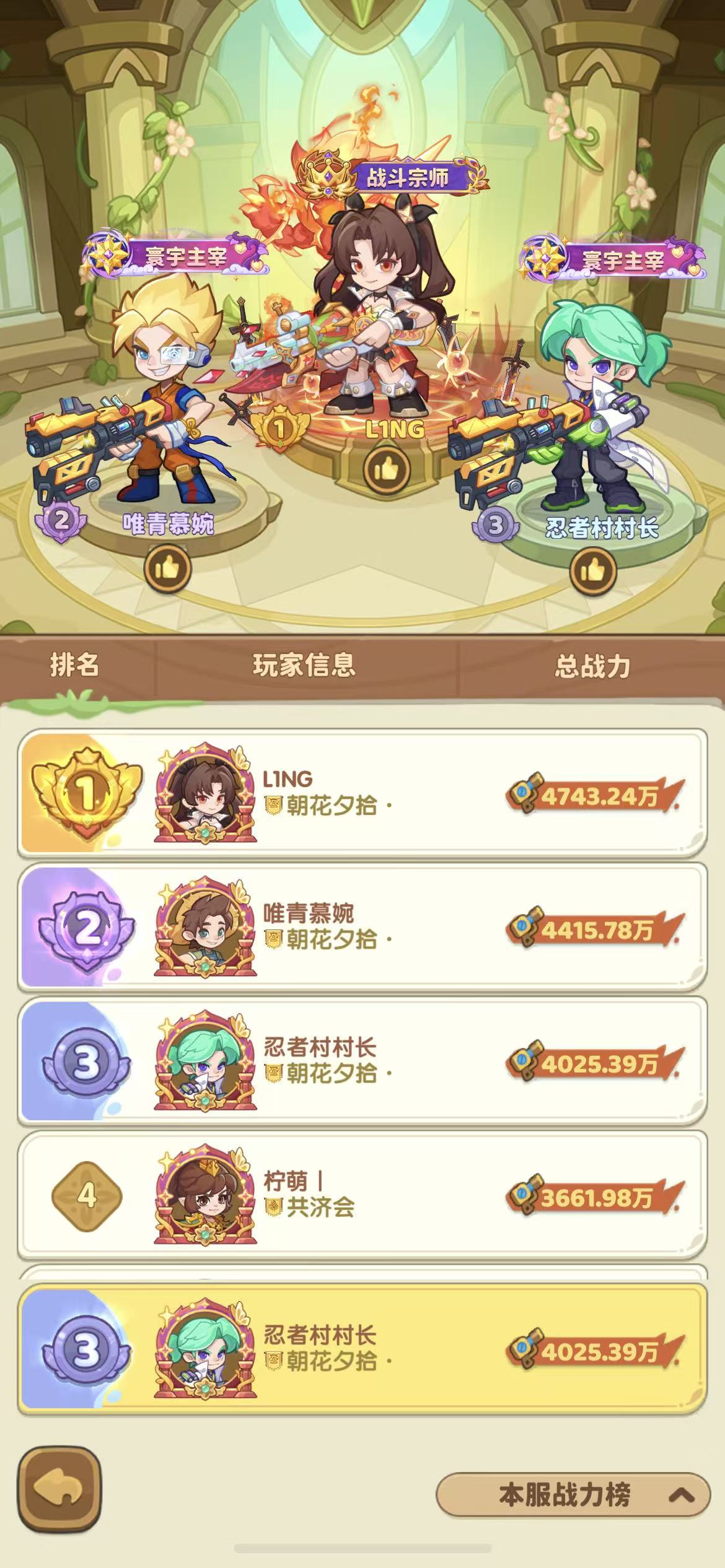
Task: View rank 4 player 柠萌's entry
Action: pyautogui.click(x=362, y=1195)
